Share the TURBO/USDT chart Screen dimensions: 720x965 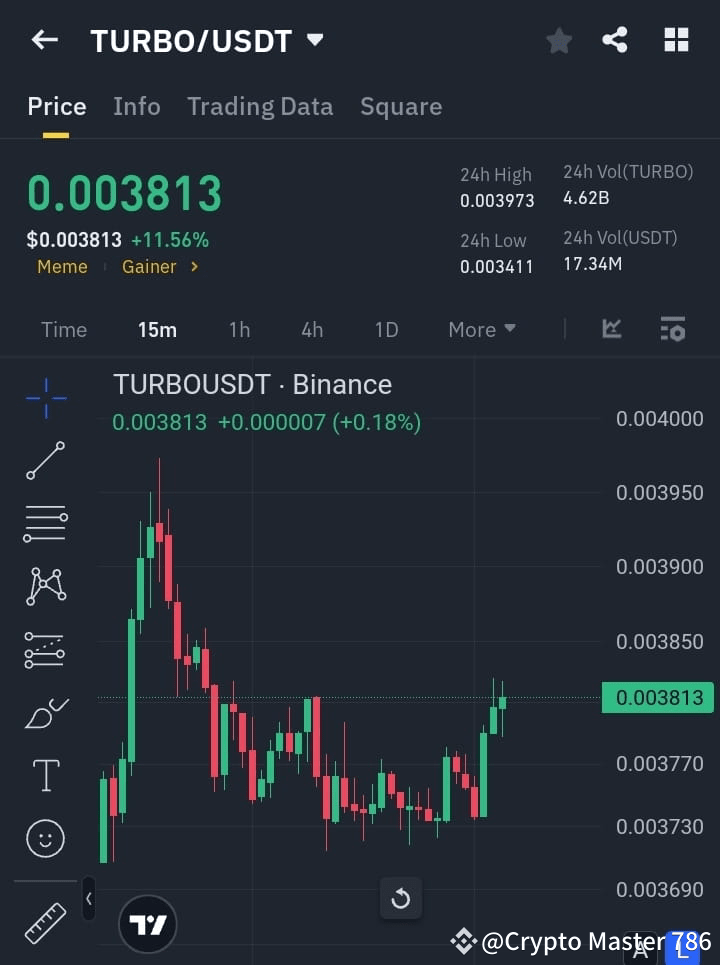(x=615, y=40)
